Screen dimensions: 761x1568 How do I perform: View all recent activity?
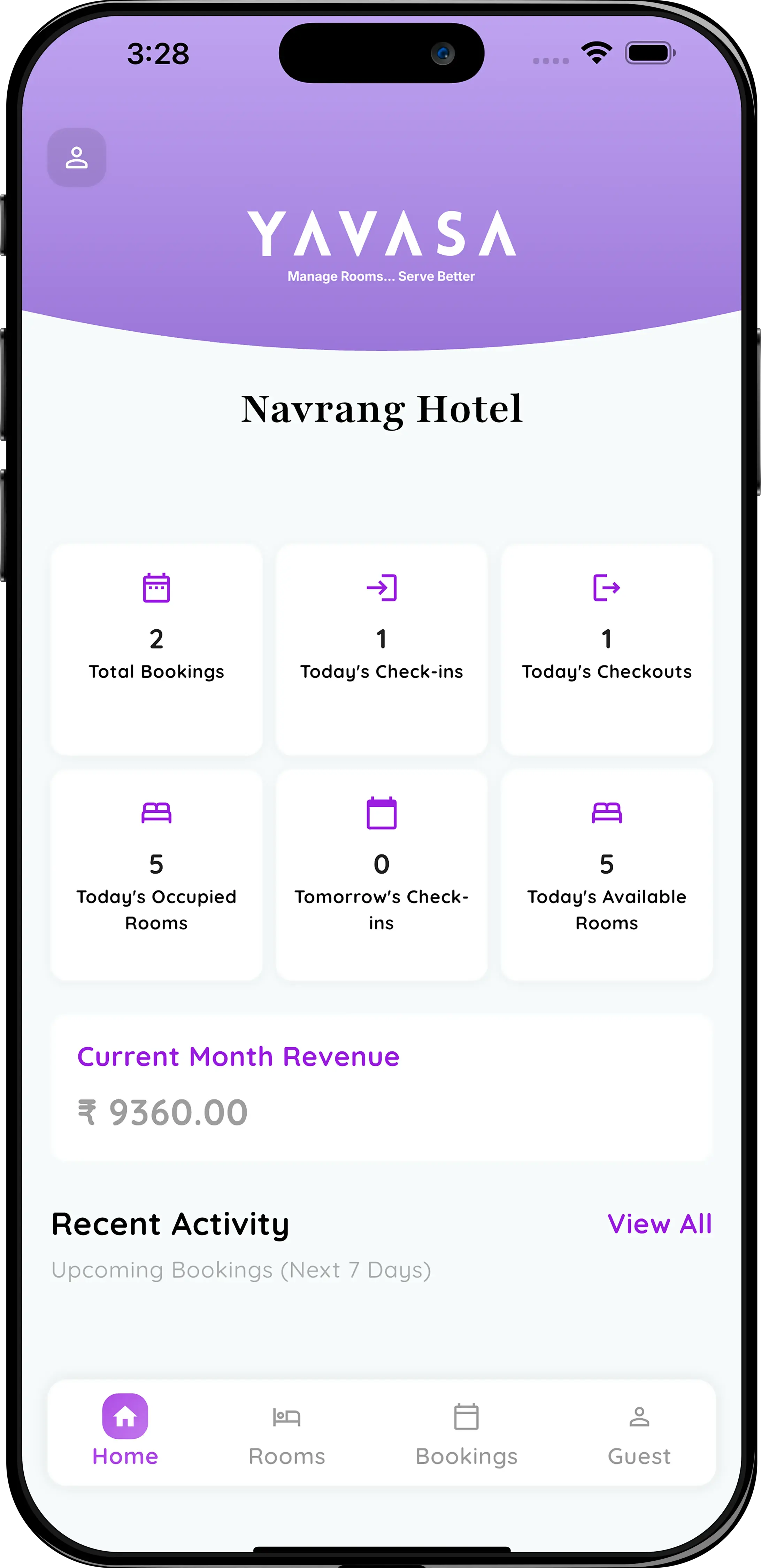coord(659,1224)
